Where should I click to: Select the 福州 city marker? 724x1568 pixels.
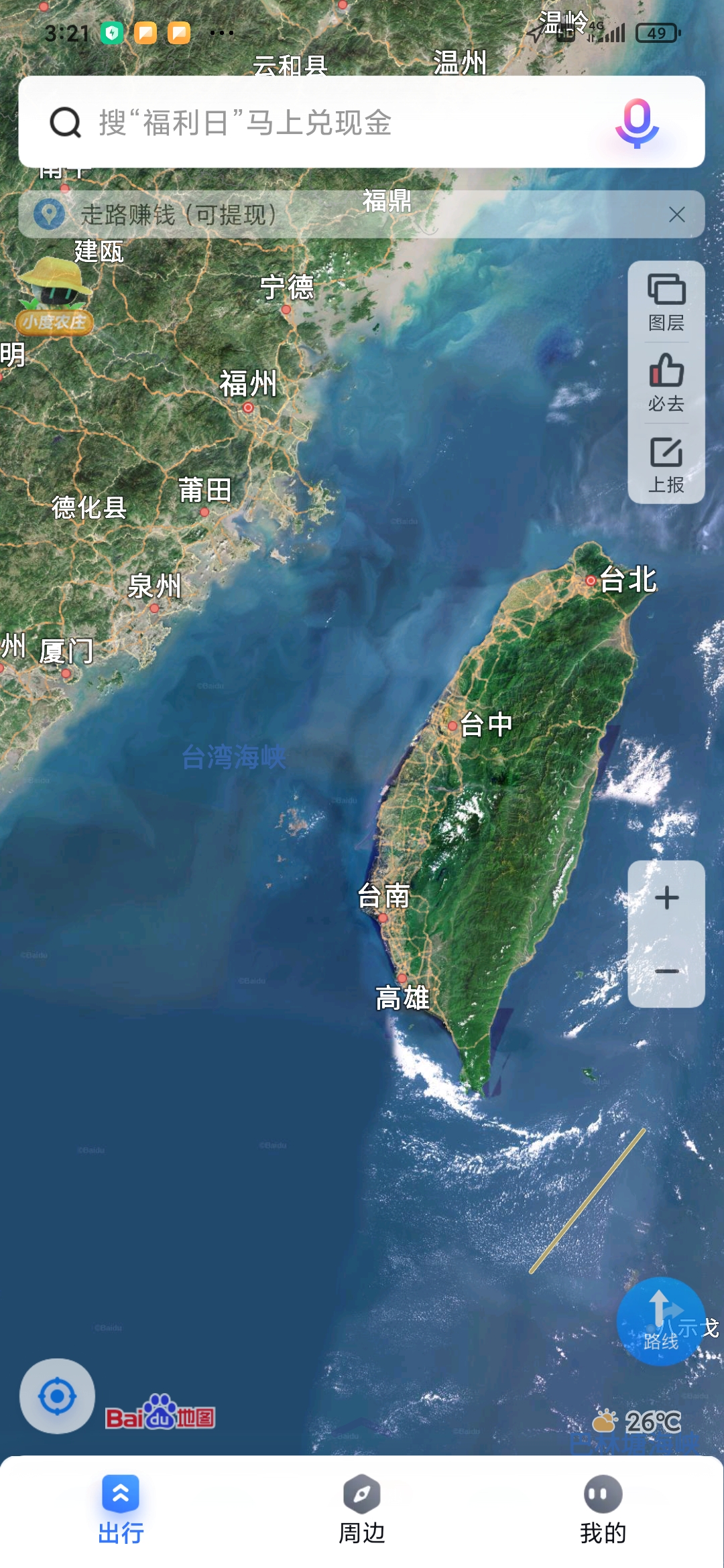247,406
